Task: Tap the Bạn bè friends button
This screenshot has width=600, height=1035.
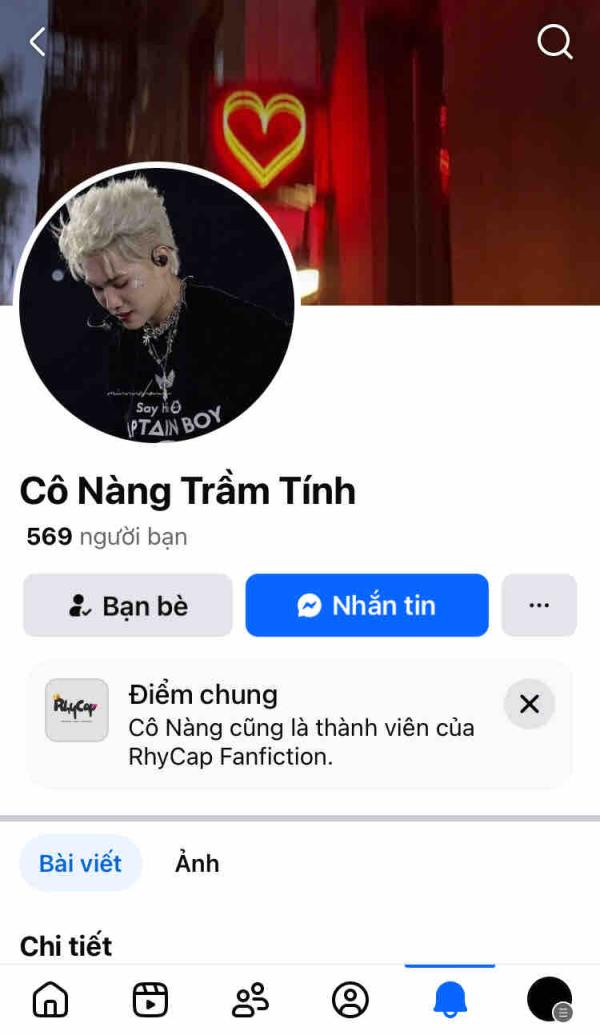Action: coord(128,605)
